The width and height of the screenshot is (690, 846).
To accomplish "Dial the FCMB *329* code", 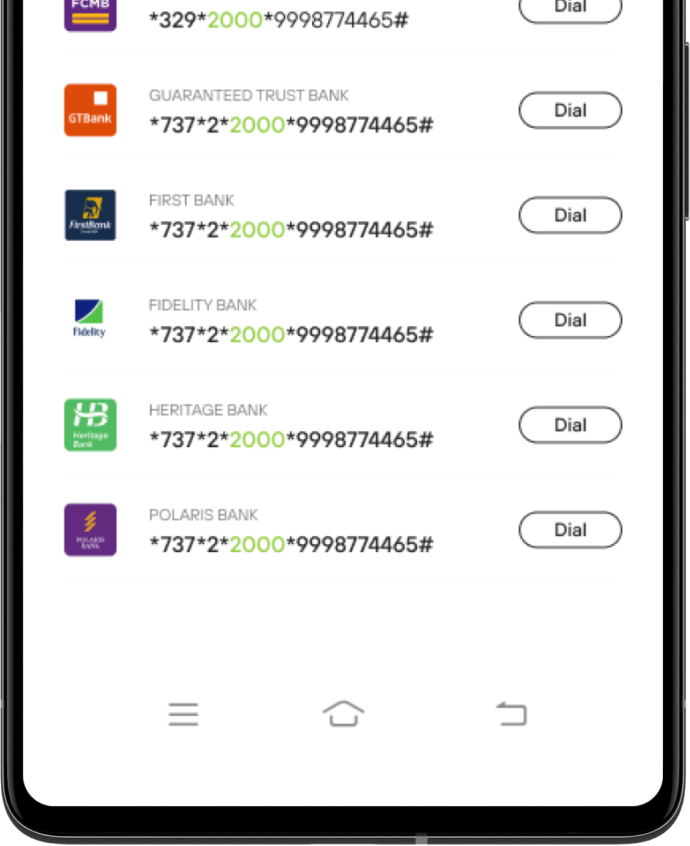I will tap(570, 9).
